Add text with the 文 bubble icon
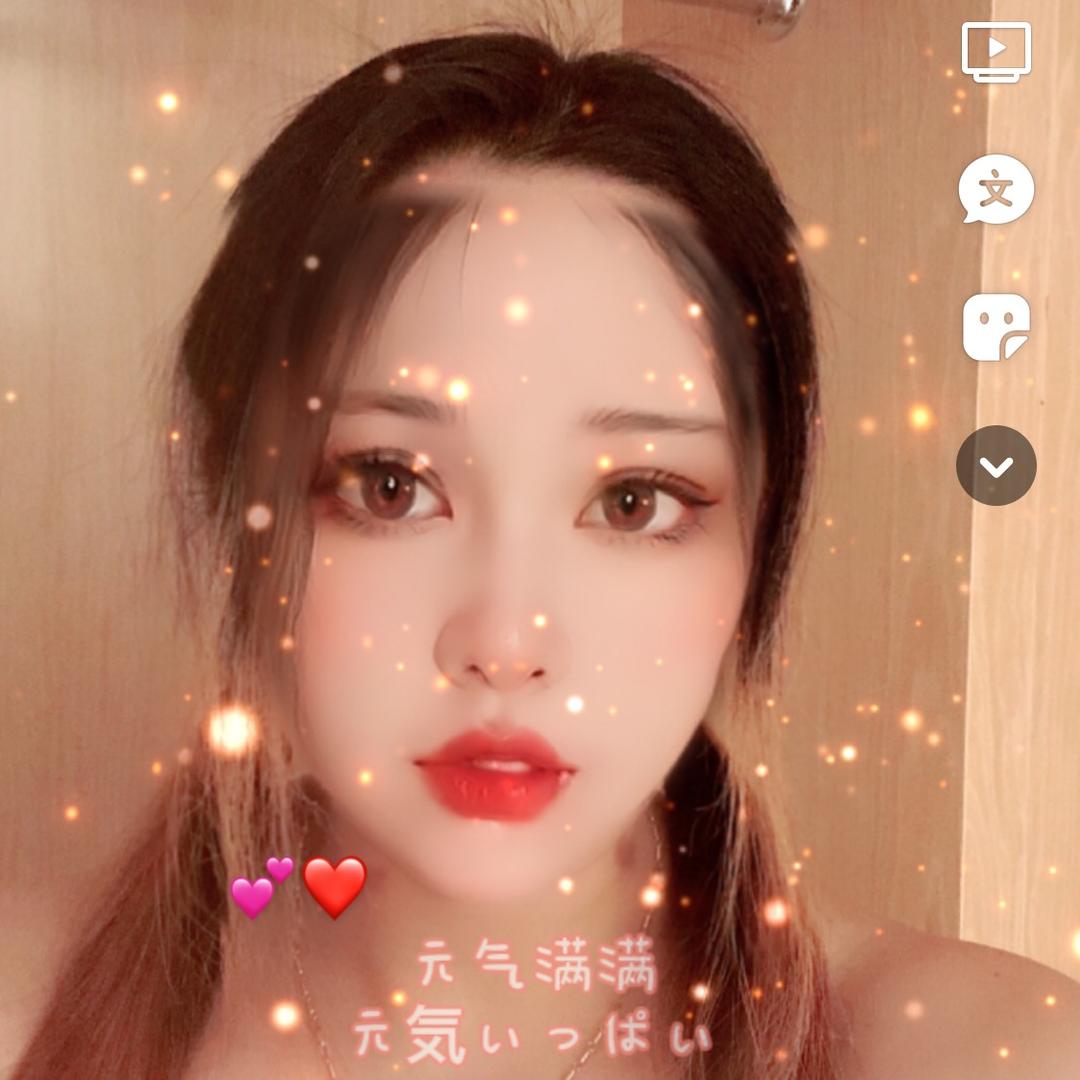Screen dimensions: 1080x1080 point(996,190)
